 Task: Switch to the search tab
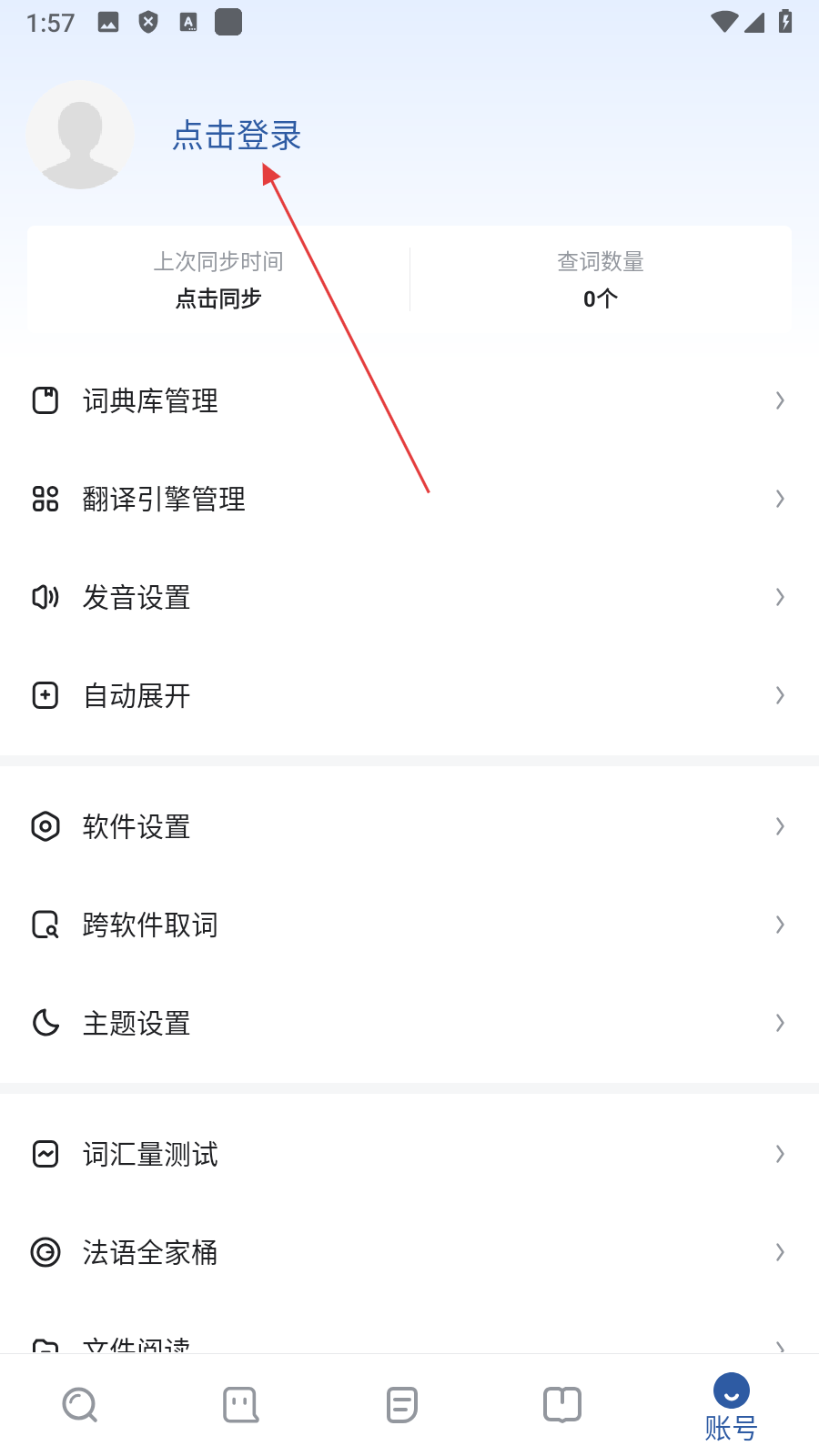80,1404
